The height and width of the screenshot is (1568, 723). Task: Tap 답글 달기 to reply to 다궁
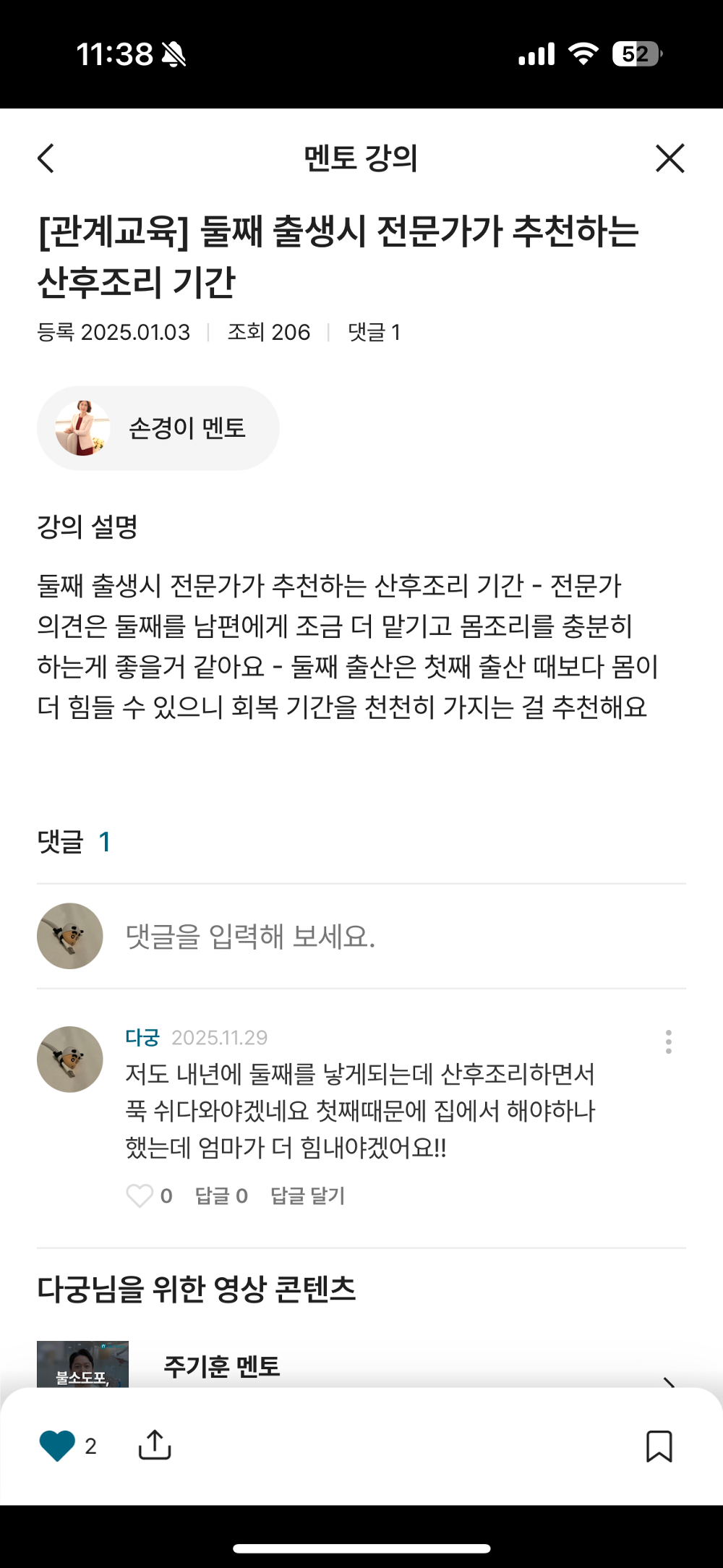click(x=307, y=1196)
